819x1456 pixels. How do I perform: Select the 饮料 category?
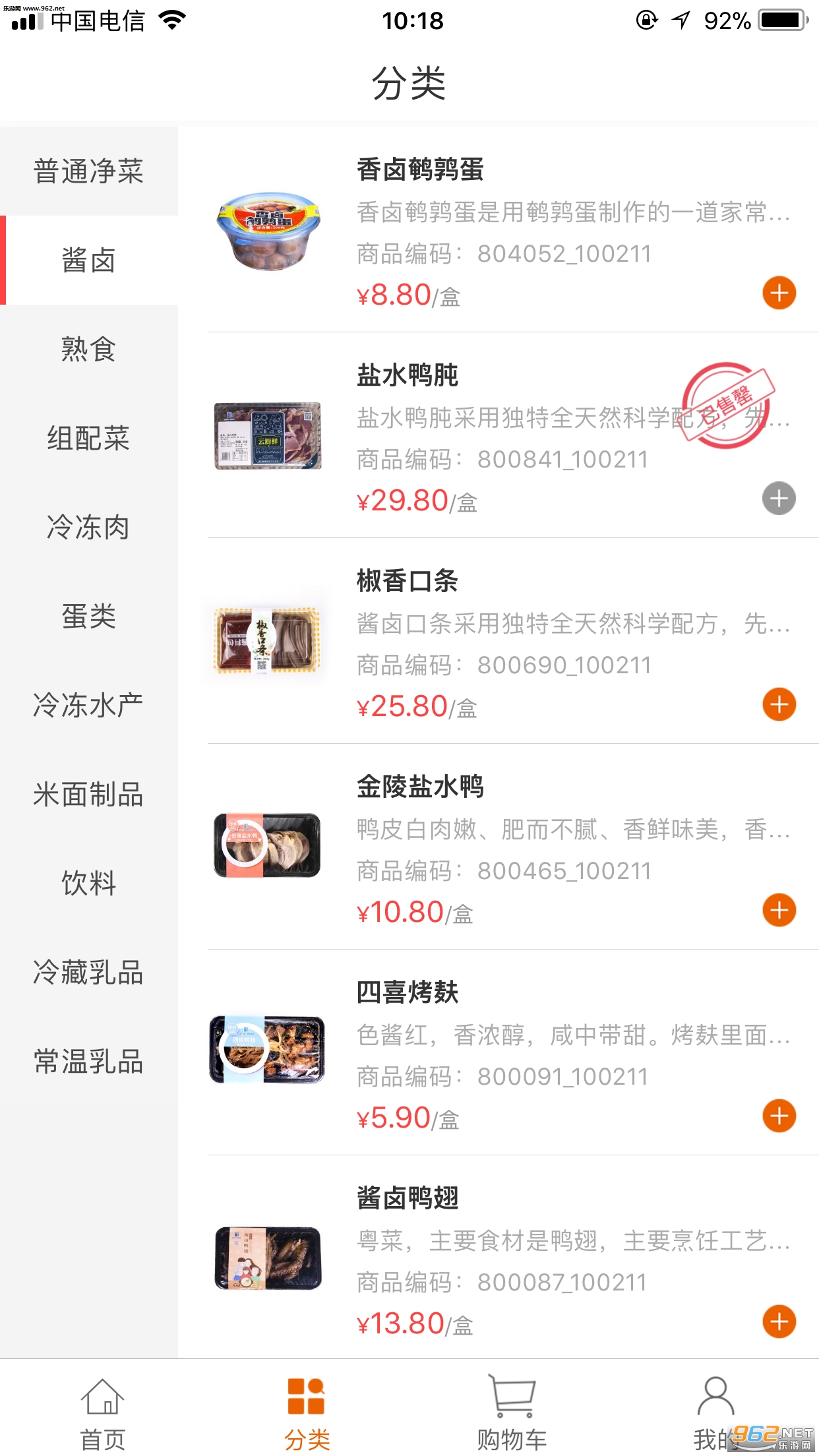tap(88, 884)
